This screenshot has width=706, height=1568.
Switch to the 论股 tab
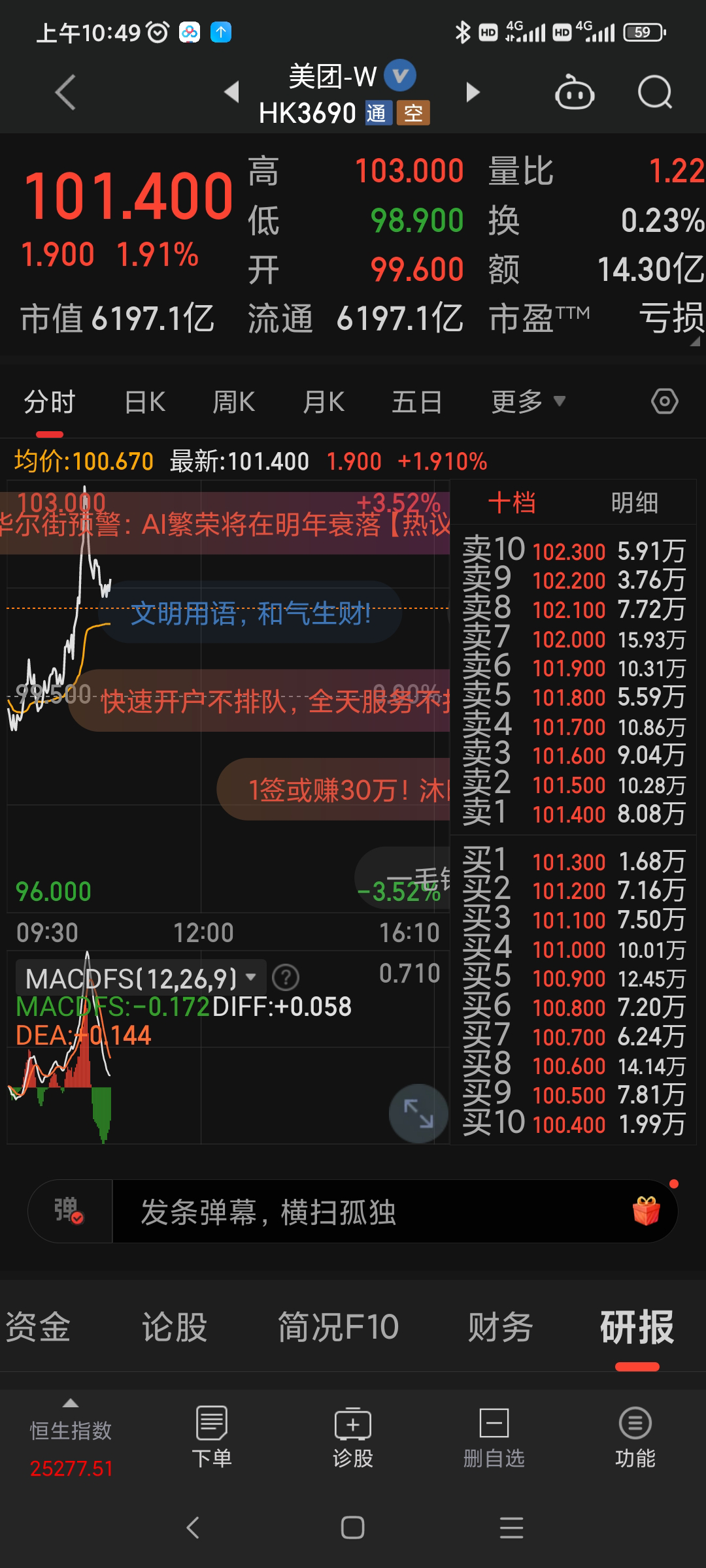174,1327
